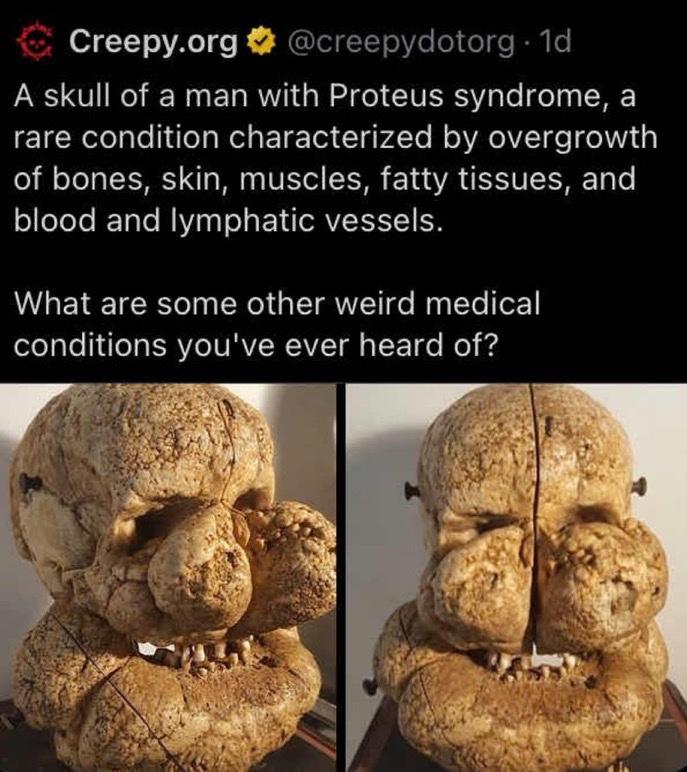Viewport: 687px width, 772px height.
Task: Open the Creepy.org profile avatar
Action: pyautogui.click(x=36, y=43)
